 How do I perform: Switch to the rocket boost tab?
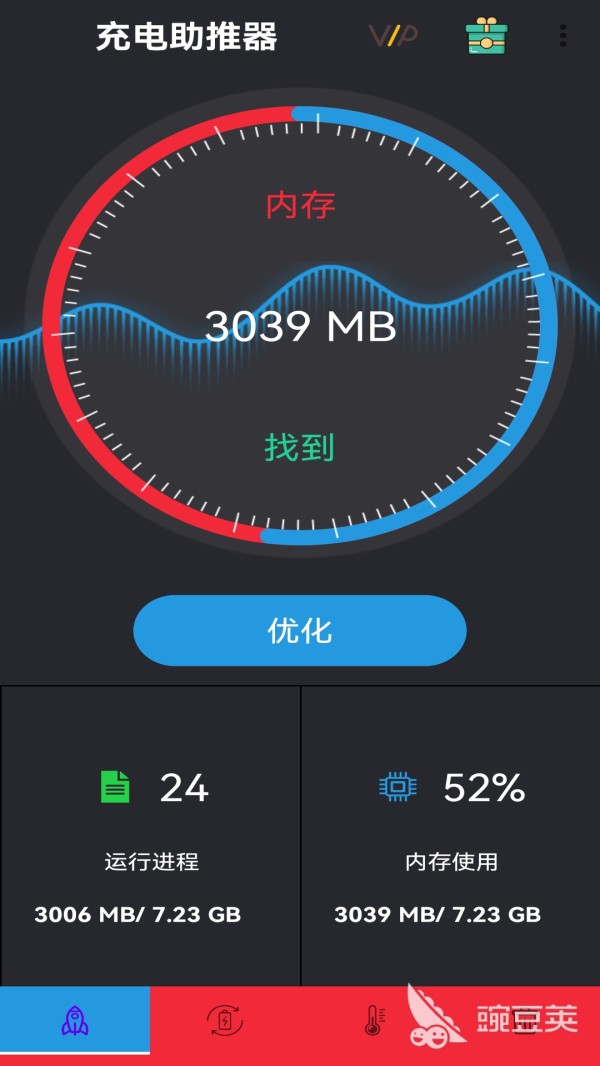point(75,1021)
